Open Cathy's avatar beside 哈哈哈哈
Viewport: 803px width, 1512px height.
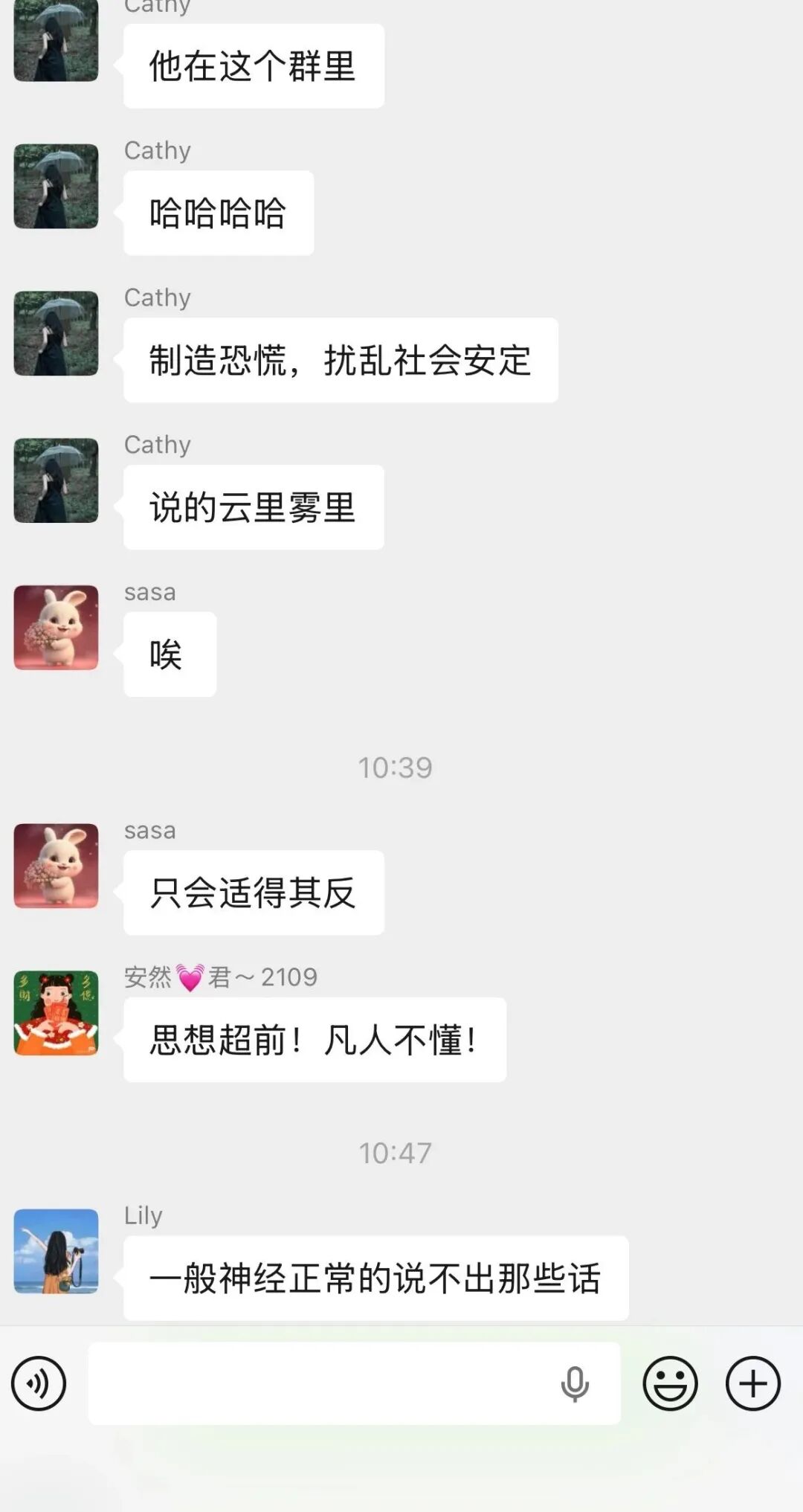(x=57, y=186)
